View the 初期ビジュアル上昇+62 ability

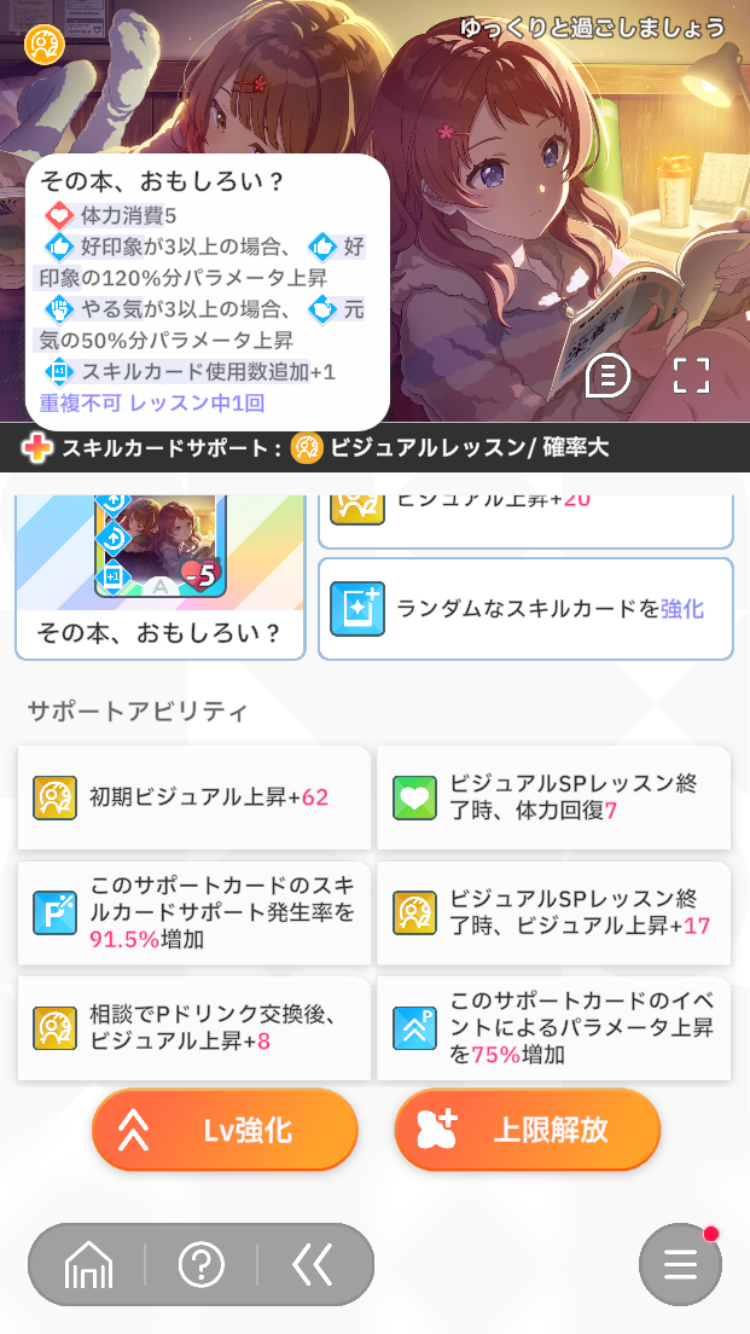pyautogui.click(x=194, y=797)
